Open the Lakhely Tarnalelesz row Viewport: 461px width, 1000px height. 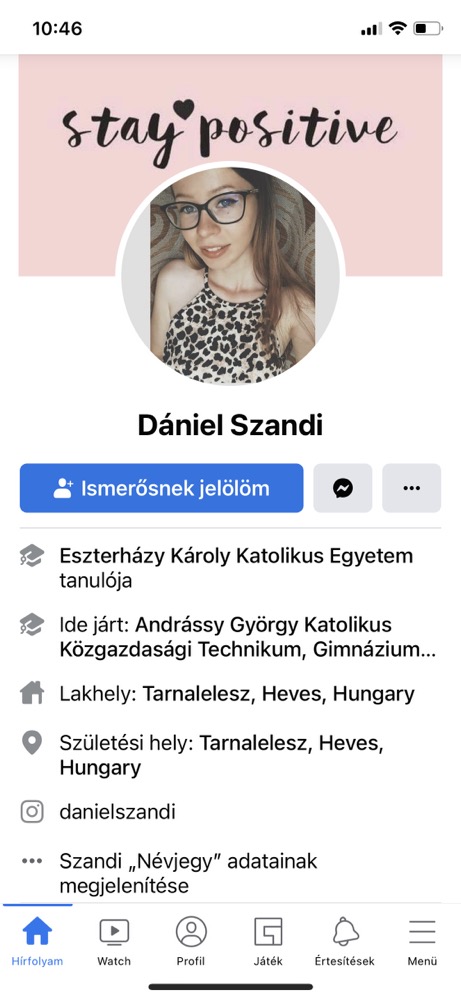tap(230, 693)
